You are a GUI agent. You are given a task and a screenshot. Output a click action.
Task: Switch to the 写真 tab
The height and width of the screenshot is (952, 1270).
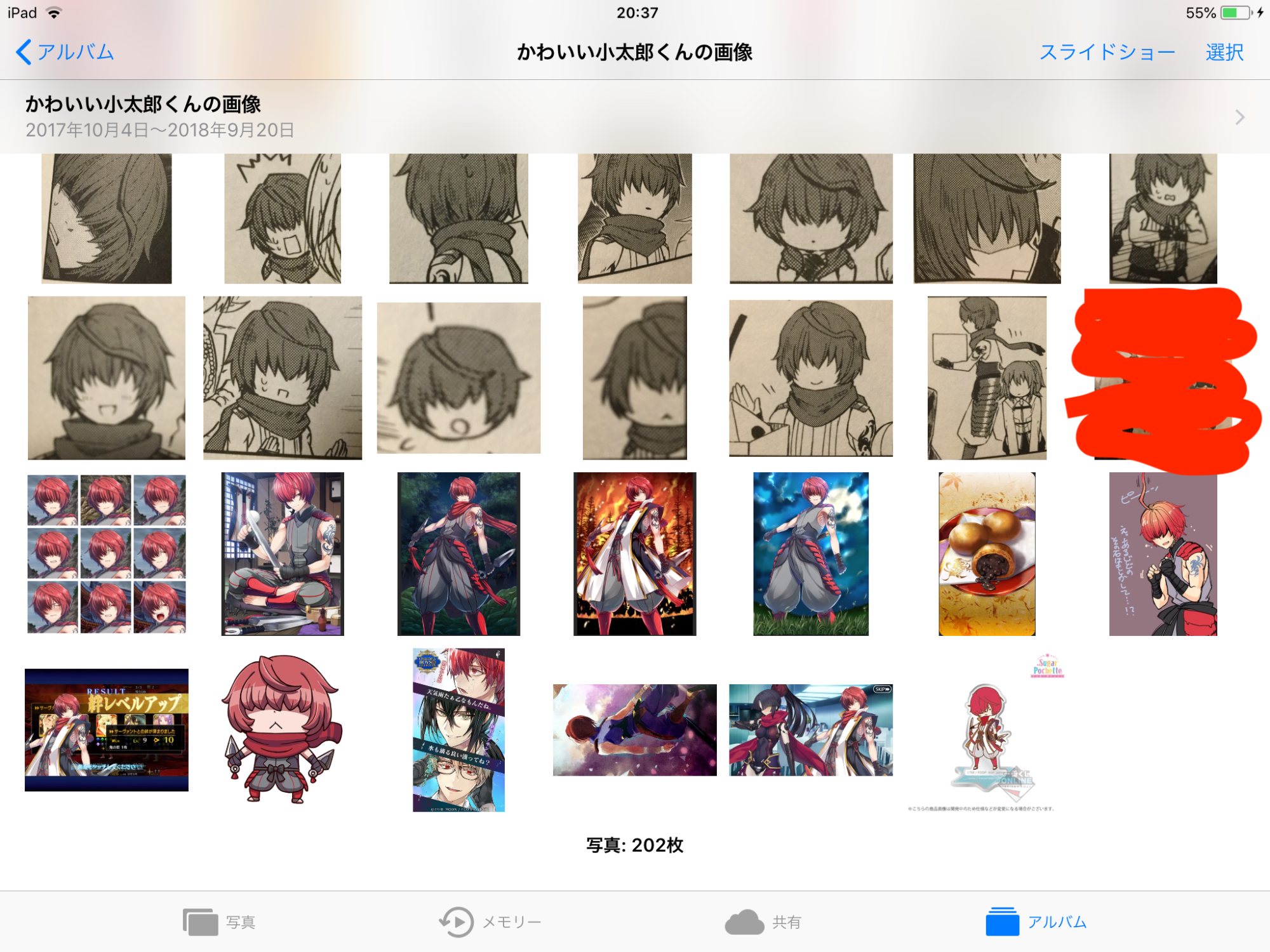(x=219, y=922)
